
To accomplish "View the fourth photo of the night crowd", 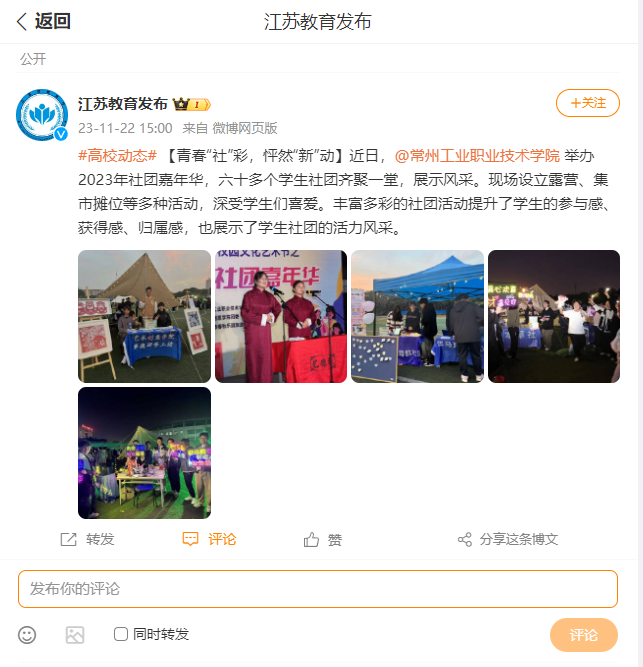I will (553, 316).
